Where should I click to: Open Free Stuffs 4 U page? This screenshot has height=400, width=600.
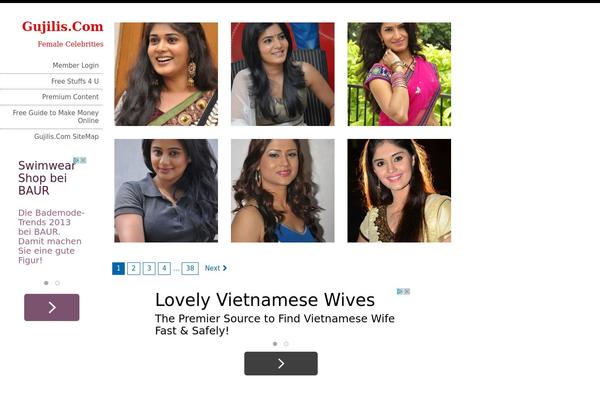point(75,81)
